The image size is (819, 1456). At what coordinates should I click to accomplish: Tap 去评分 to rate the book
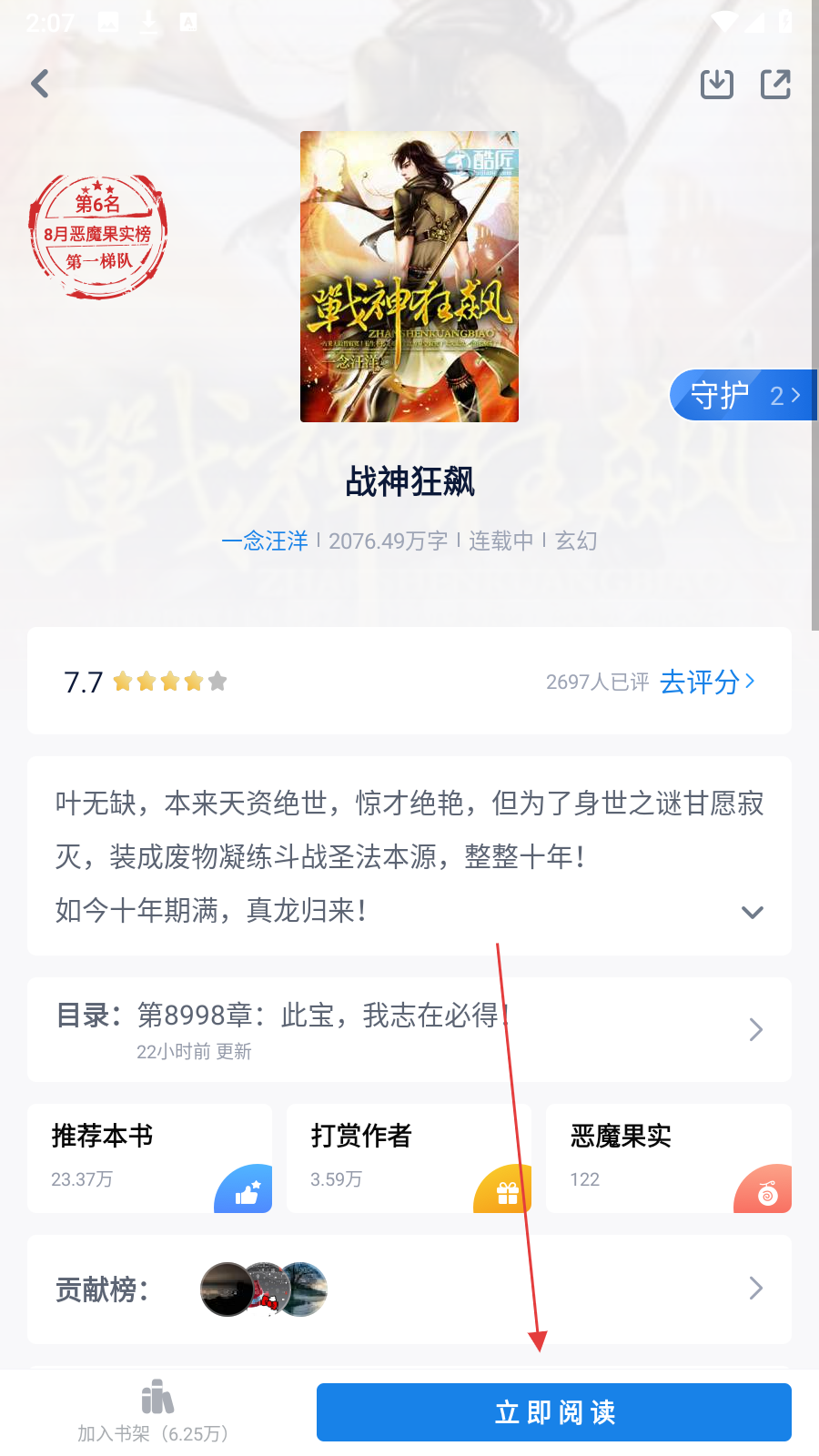pos(707,682)
